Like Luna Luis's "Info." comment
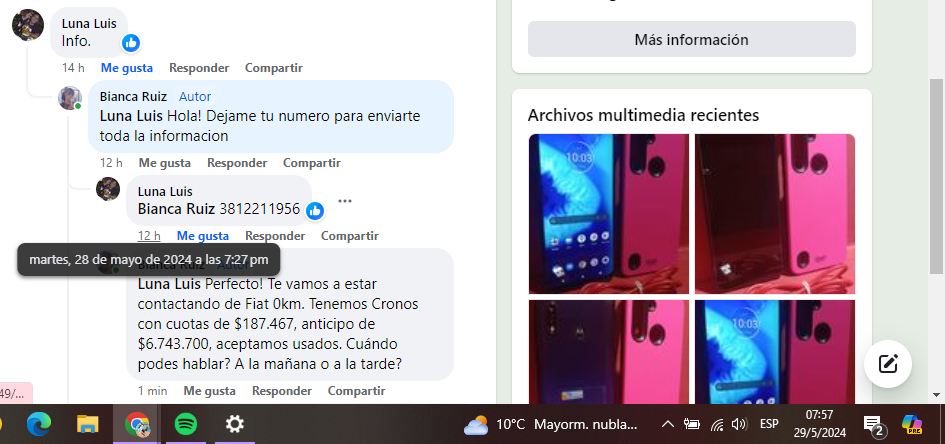Image resolution: width=945 pixels, height=444 pixels. point(126,68)
